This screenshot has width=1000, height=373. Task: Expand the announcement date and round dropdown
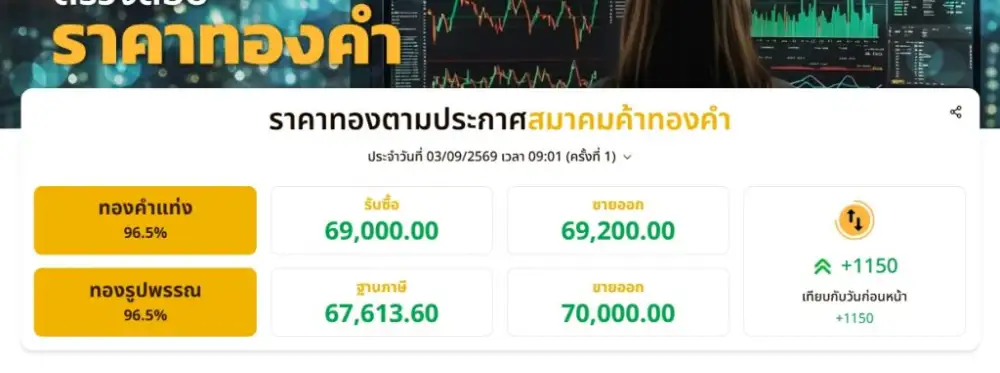tap(626, 157)
